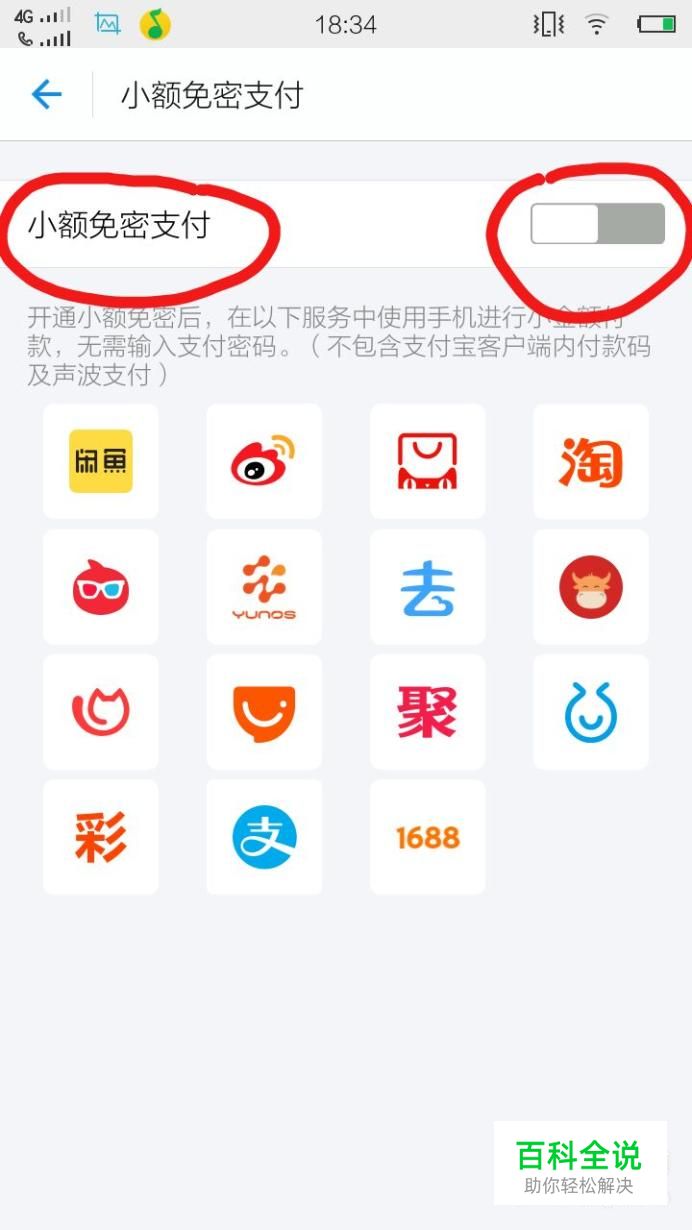
Task: Go back from 小额免密支付 page
Action: (x=46, y=95)
